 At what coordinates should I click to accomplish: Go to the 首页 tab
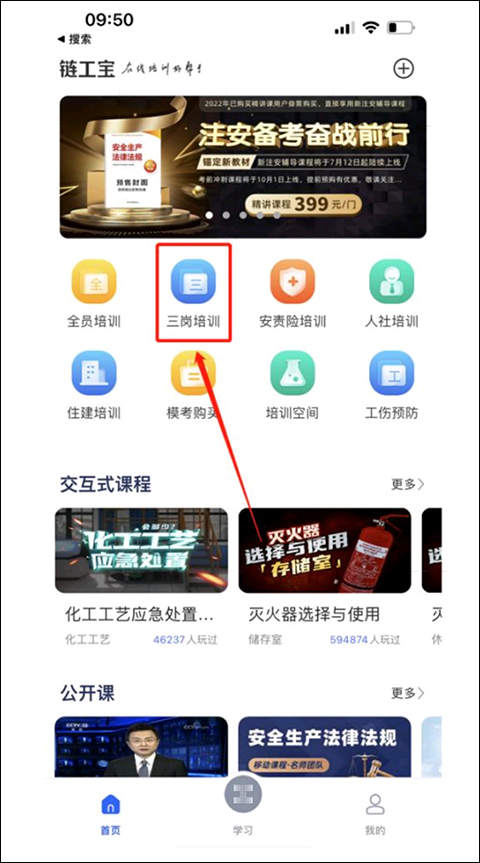pyautogui.click(x=111, y=815)
